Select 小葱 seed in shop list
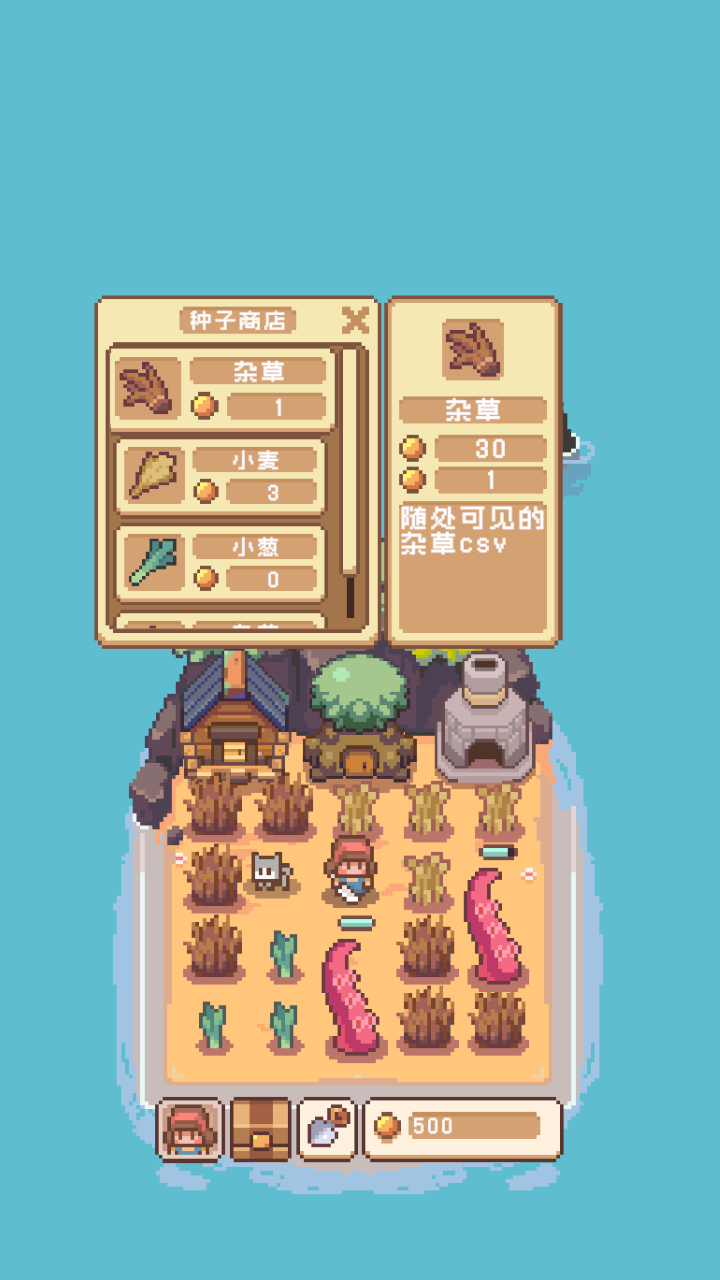The width and height of the screenshot is (720, 1280). pos(222,562)
